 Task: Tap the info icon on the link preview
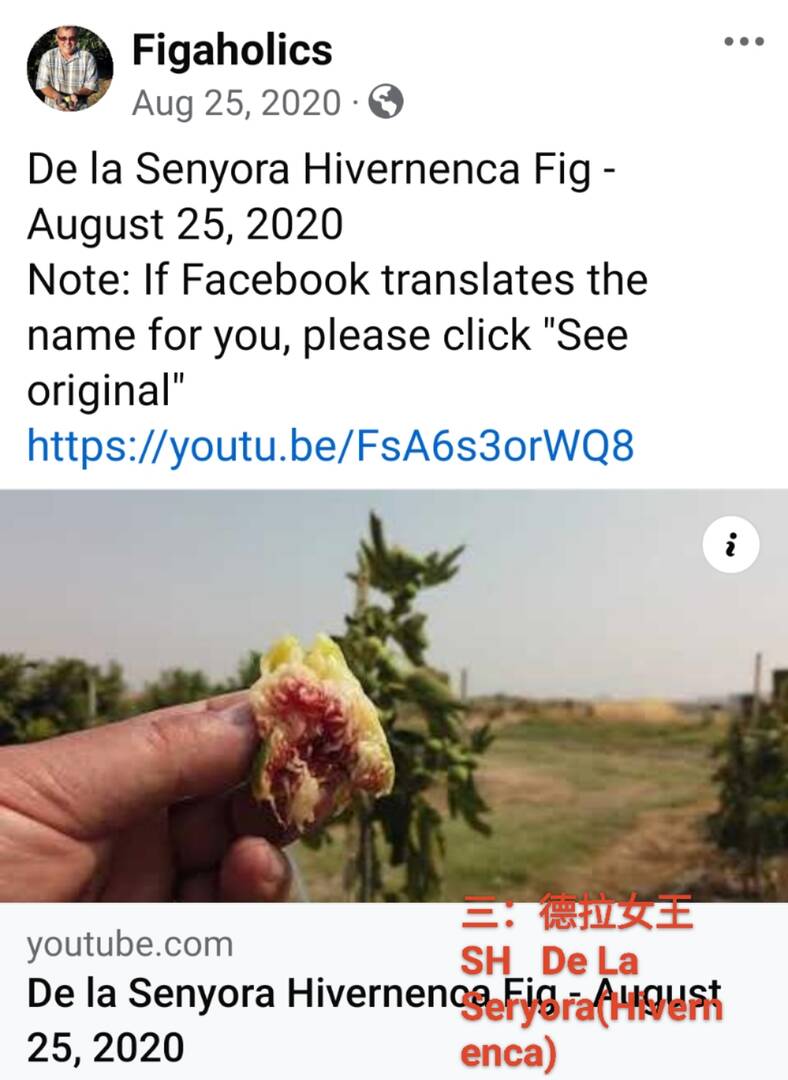(x=731, y=546)
